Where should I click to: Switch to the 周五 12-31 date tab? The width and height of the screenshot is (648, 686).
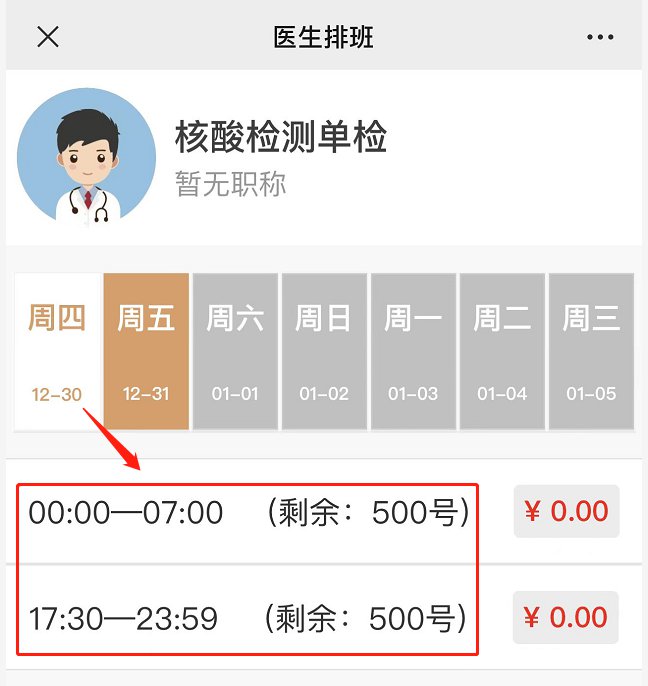(x=146, y=351)
